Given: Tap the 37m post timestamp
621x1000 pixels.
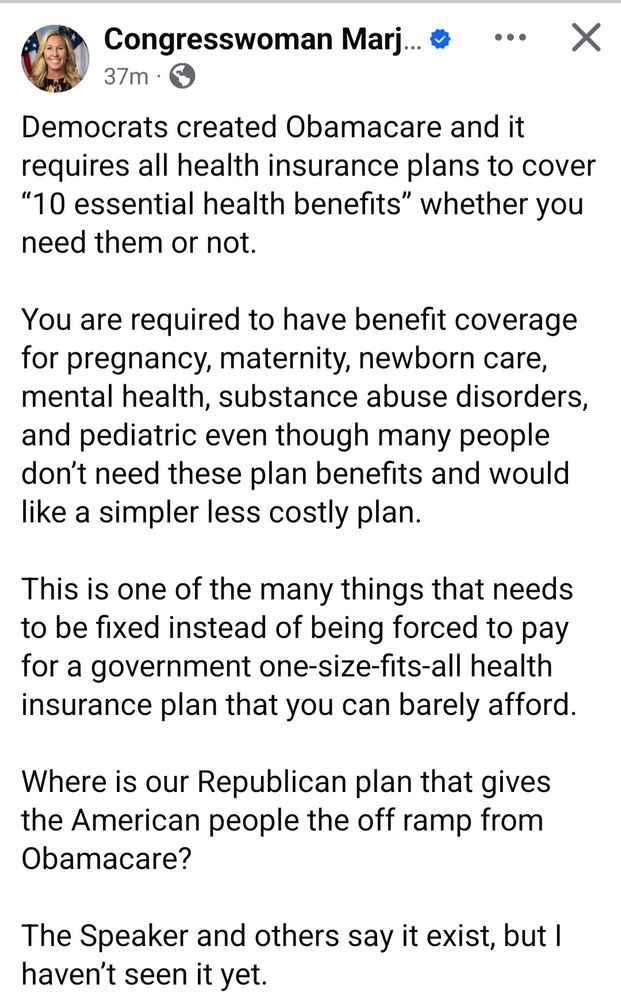Looking at the screenshot, I should [126, 77].
